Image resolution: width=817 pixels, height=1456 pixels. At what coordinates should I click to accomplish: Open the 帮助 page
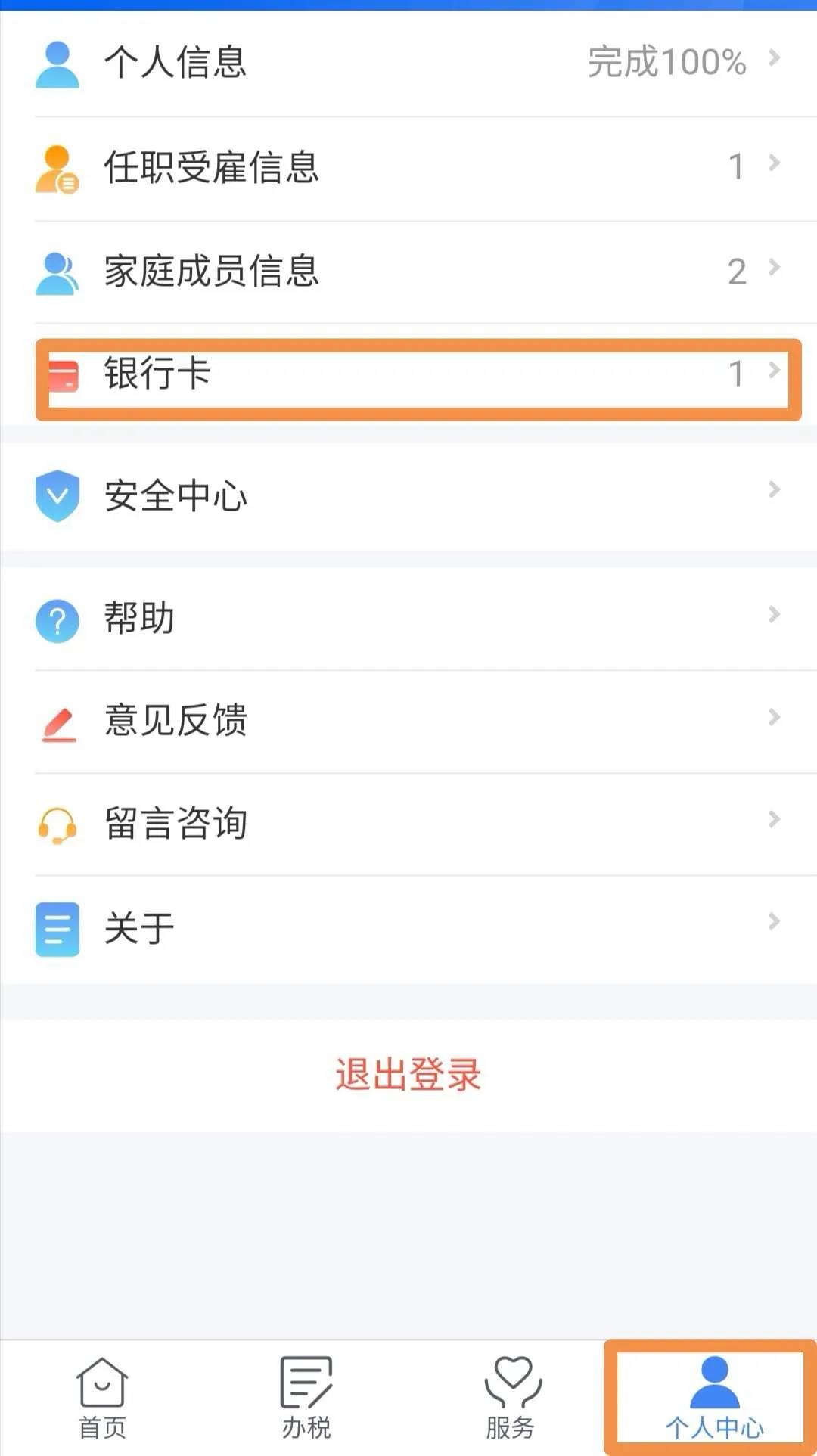coord(408,619)
